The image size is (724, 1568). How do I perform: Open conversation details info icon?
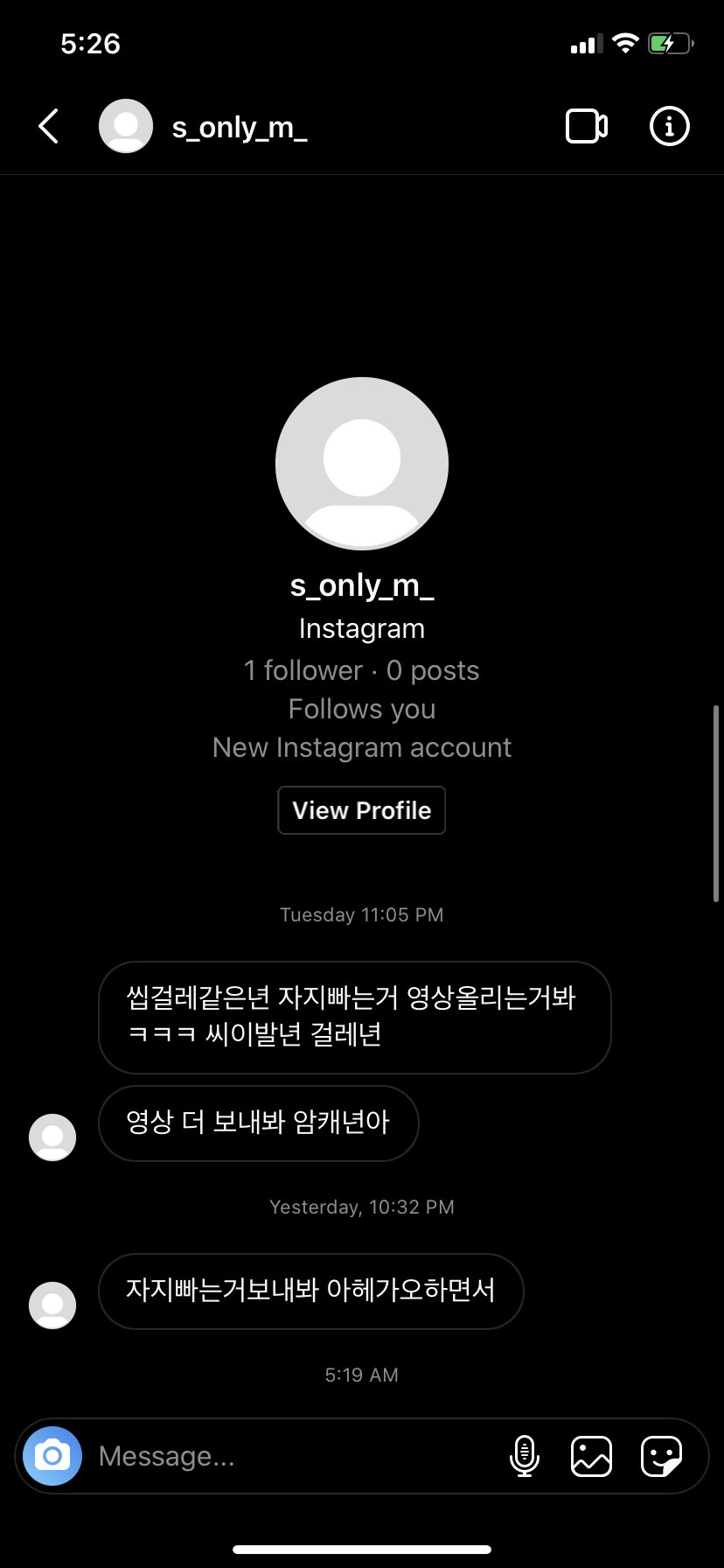pyautogui.click(x=669, y=127)
